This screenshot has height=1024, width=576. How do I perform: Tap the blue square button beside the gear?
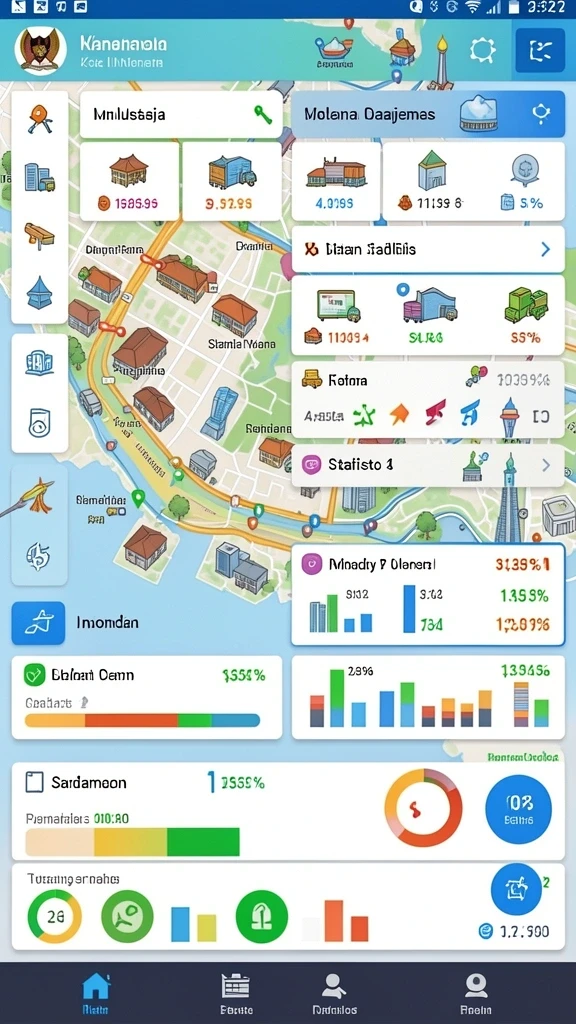(539, 50)
